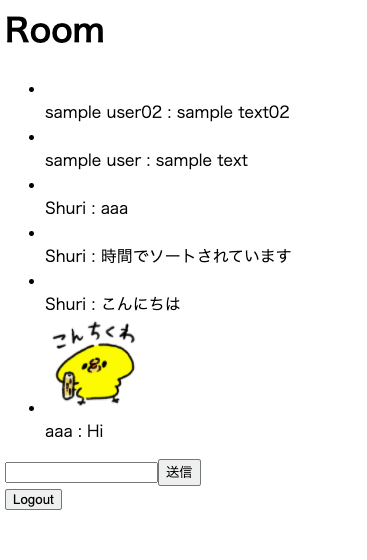Log out with the Logout button

[34, 499]
